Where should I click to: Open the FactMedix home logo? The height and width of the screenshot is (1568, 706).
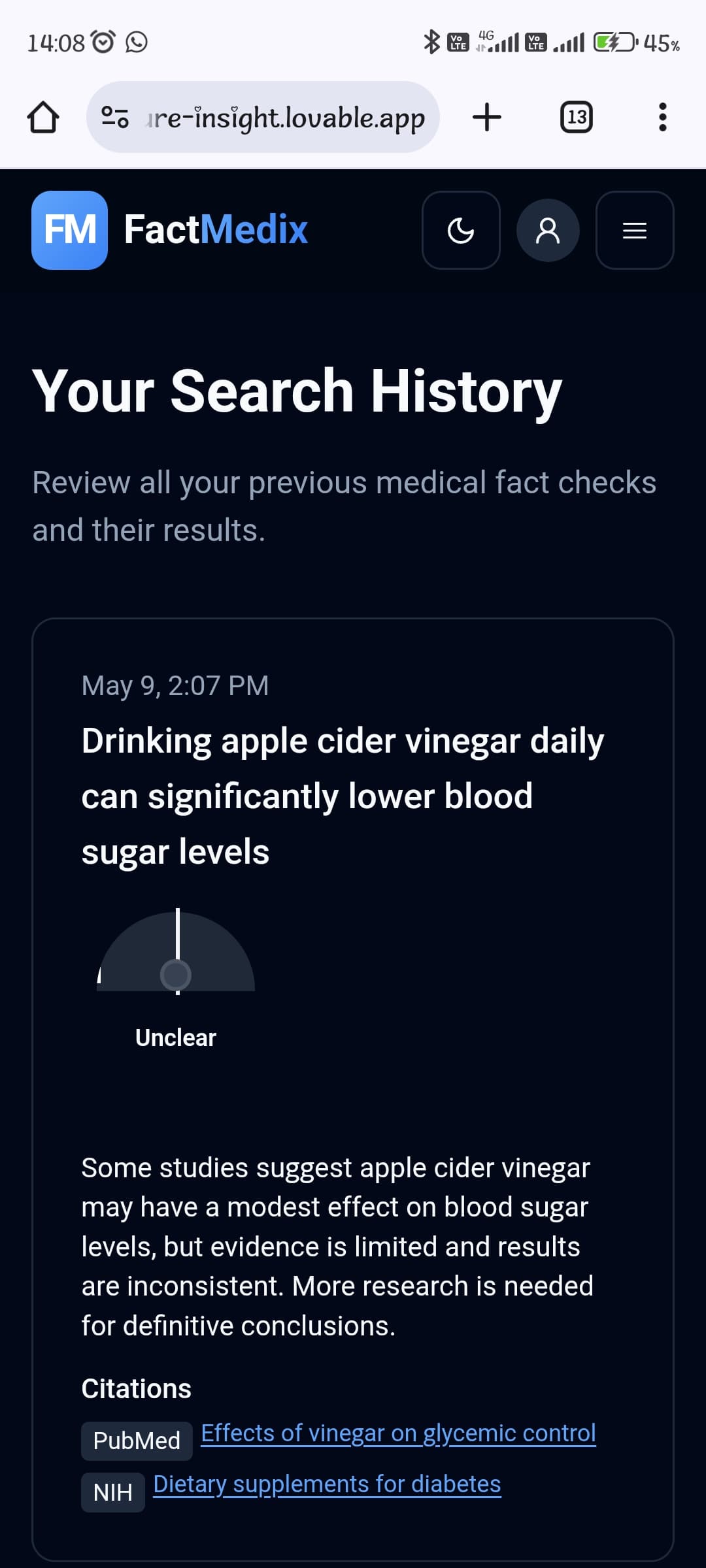tap(170, 230)
